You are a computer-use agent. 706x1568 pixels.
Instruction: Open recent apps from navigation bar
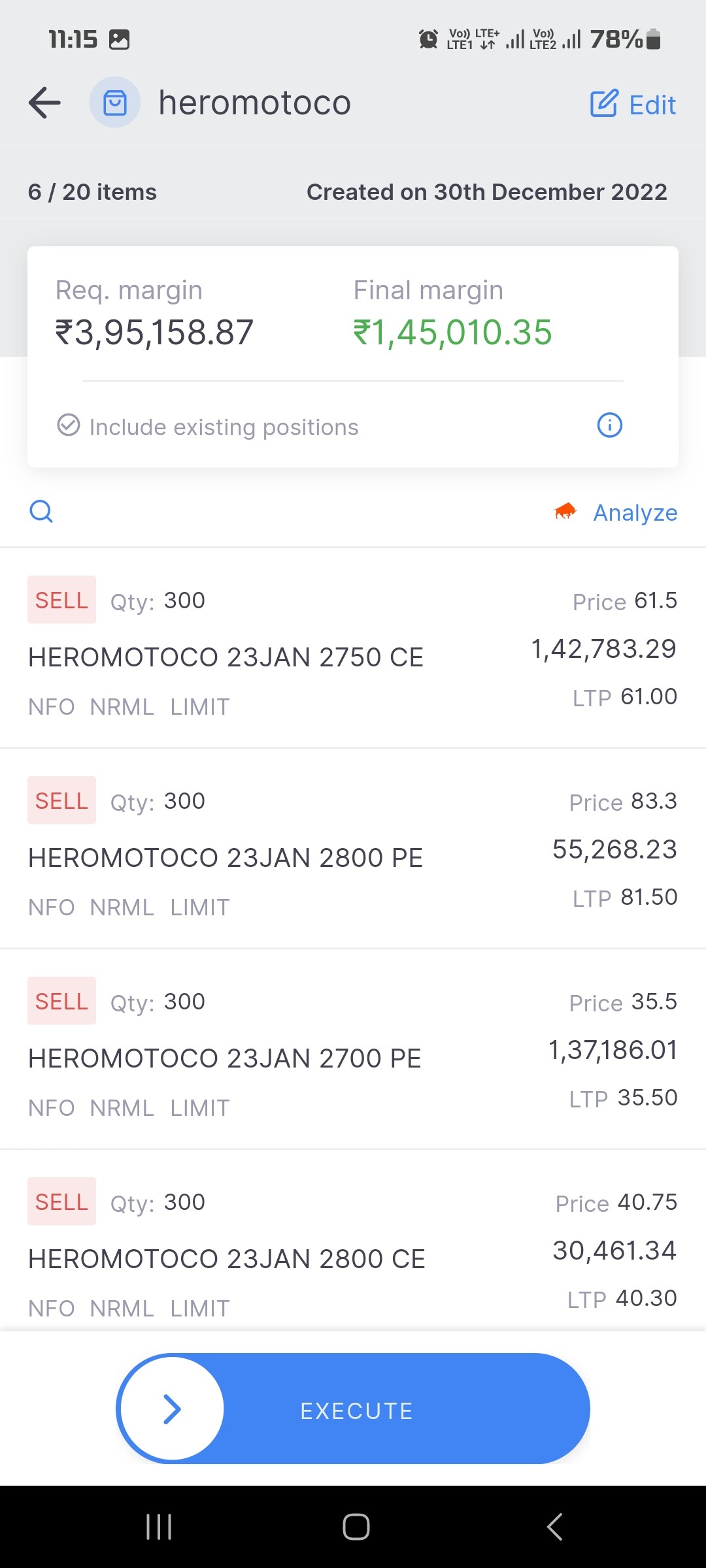(159, 1527)
